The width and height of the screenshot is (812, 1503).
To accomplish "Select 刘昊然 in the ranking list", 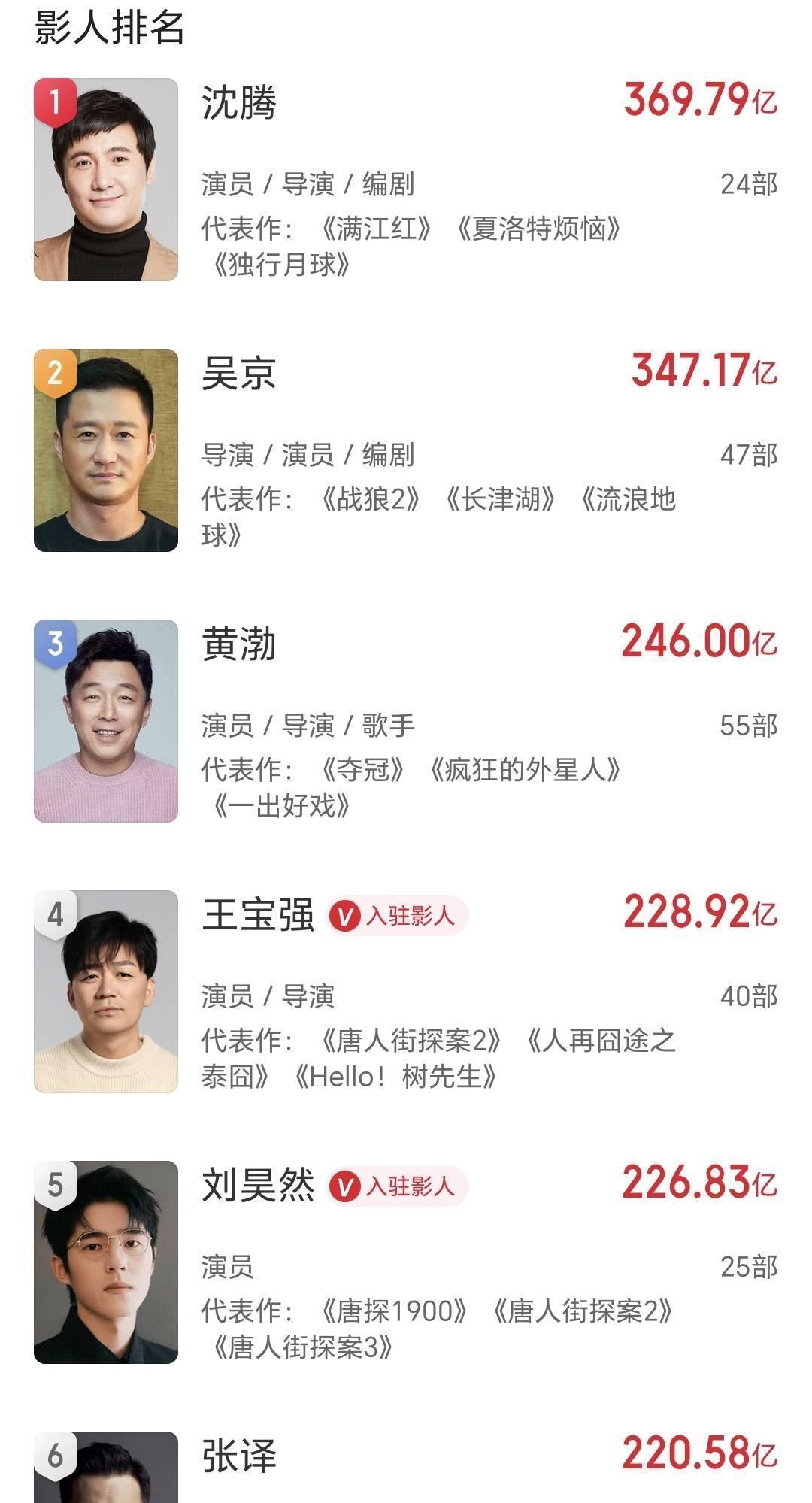I will point(258,1186).
